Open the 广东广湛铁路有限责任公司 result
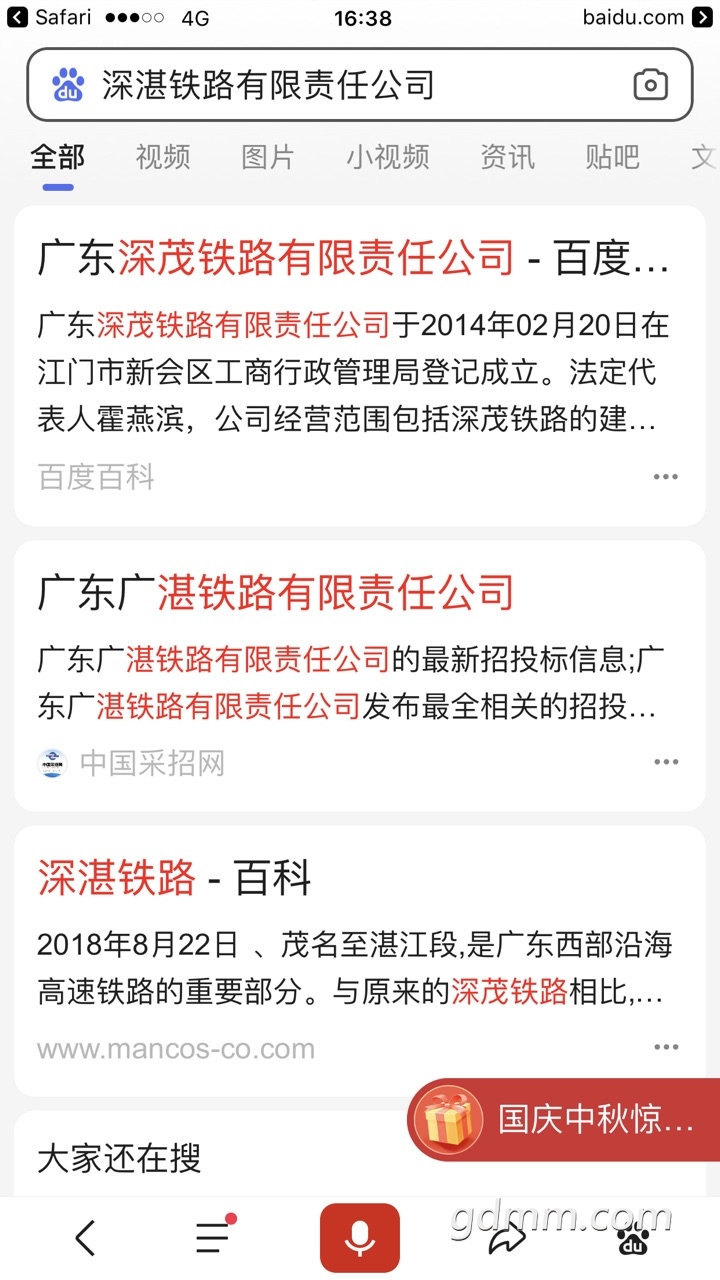Screen dimensions: 720x1280 pos(276,592)
